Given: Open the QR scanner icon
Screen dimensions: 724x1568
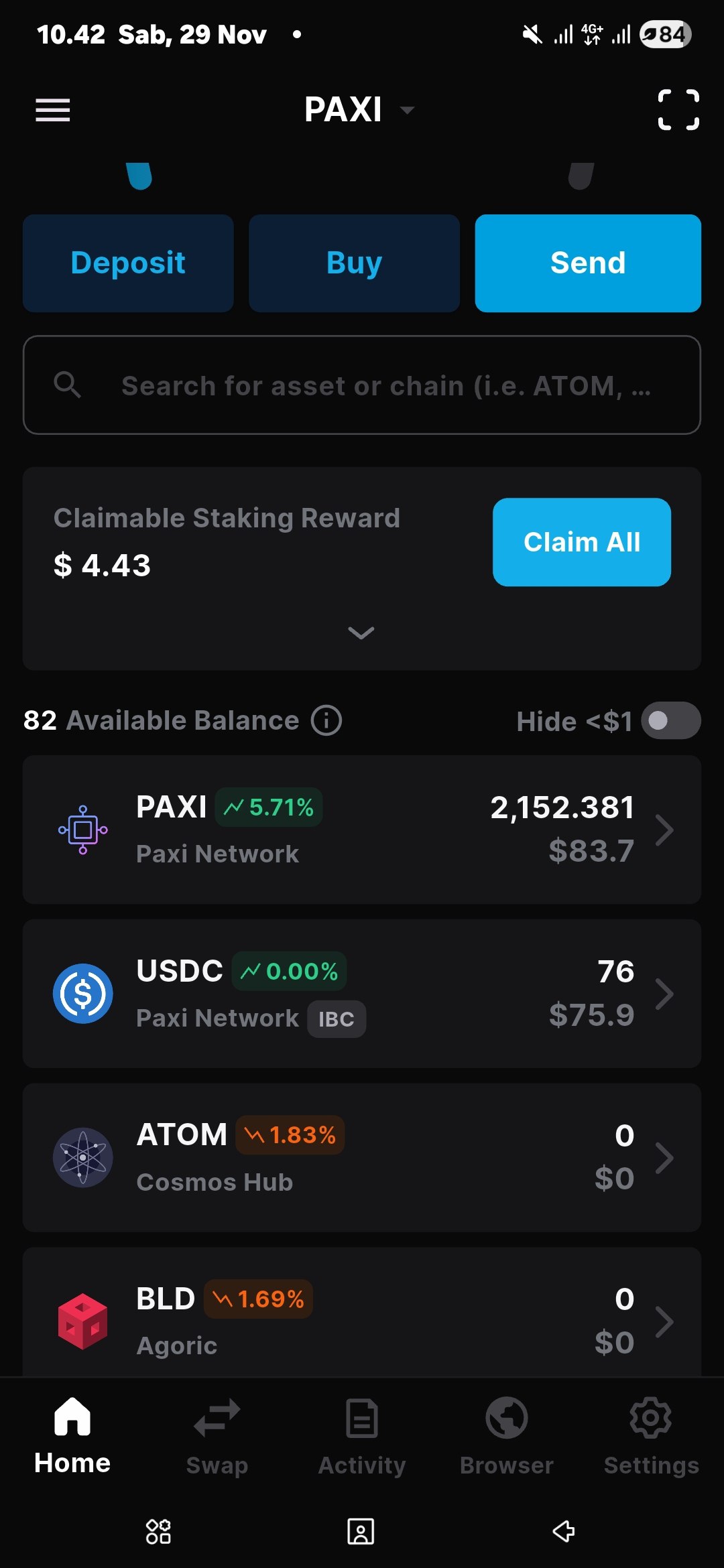Looking at the screenshot, I should tap(678, 110).
